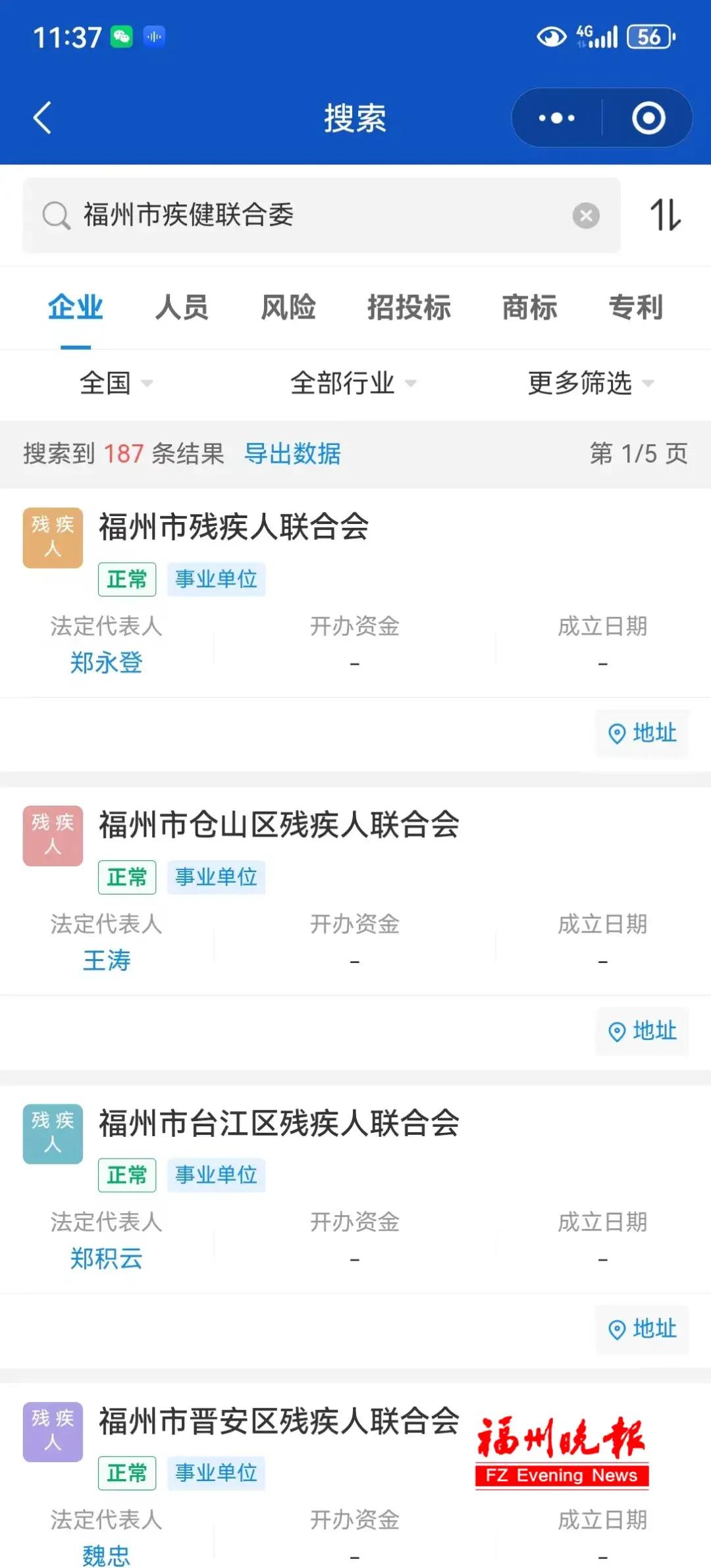The height and width of the screenshot is (1568, 711).
Task: Expand the 全国 region dropdown
Action: [116, 383]
